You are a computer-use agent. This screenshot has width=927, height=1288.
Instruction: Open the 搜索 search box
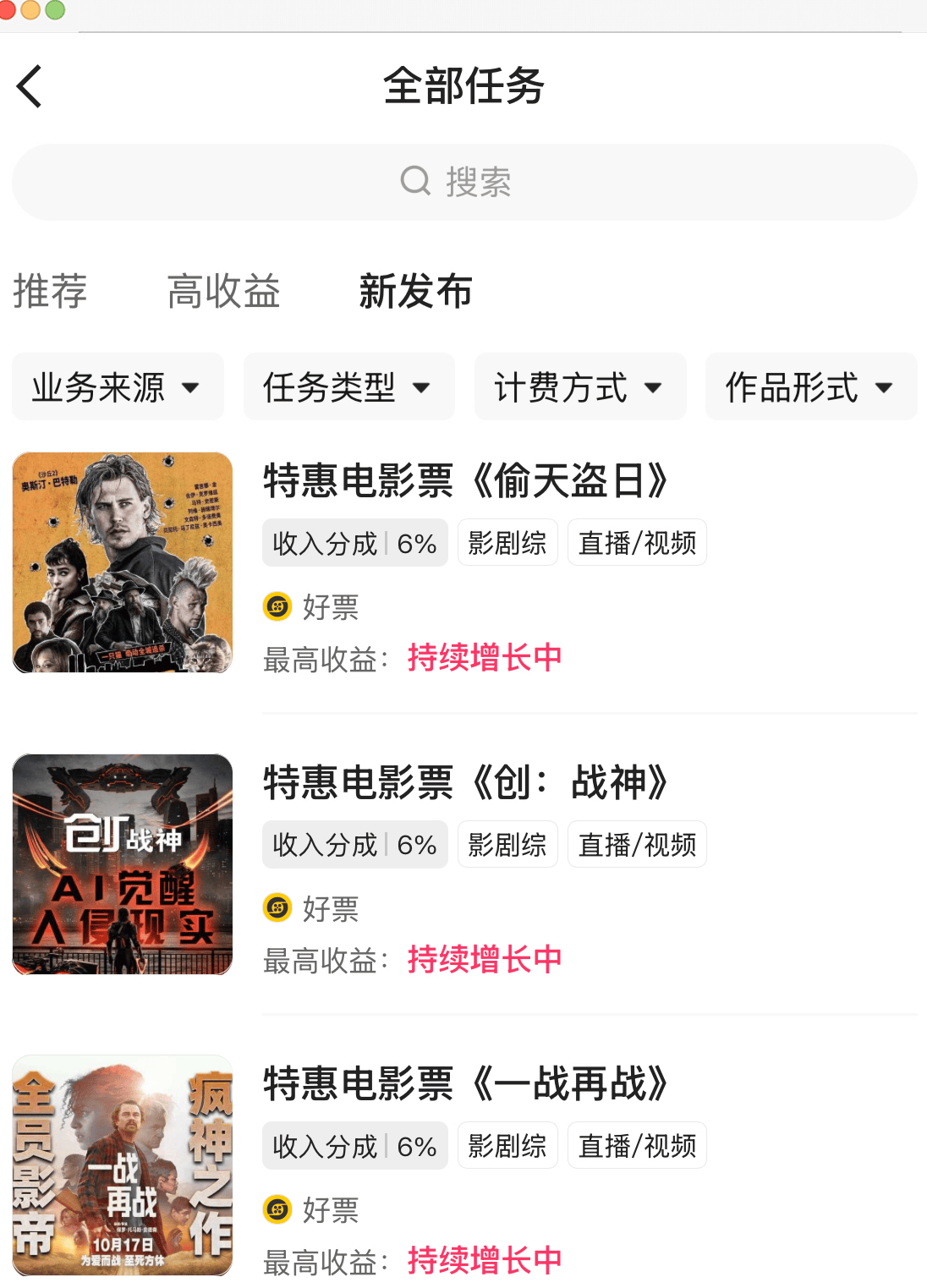click(x=463, y=182)
